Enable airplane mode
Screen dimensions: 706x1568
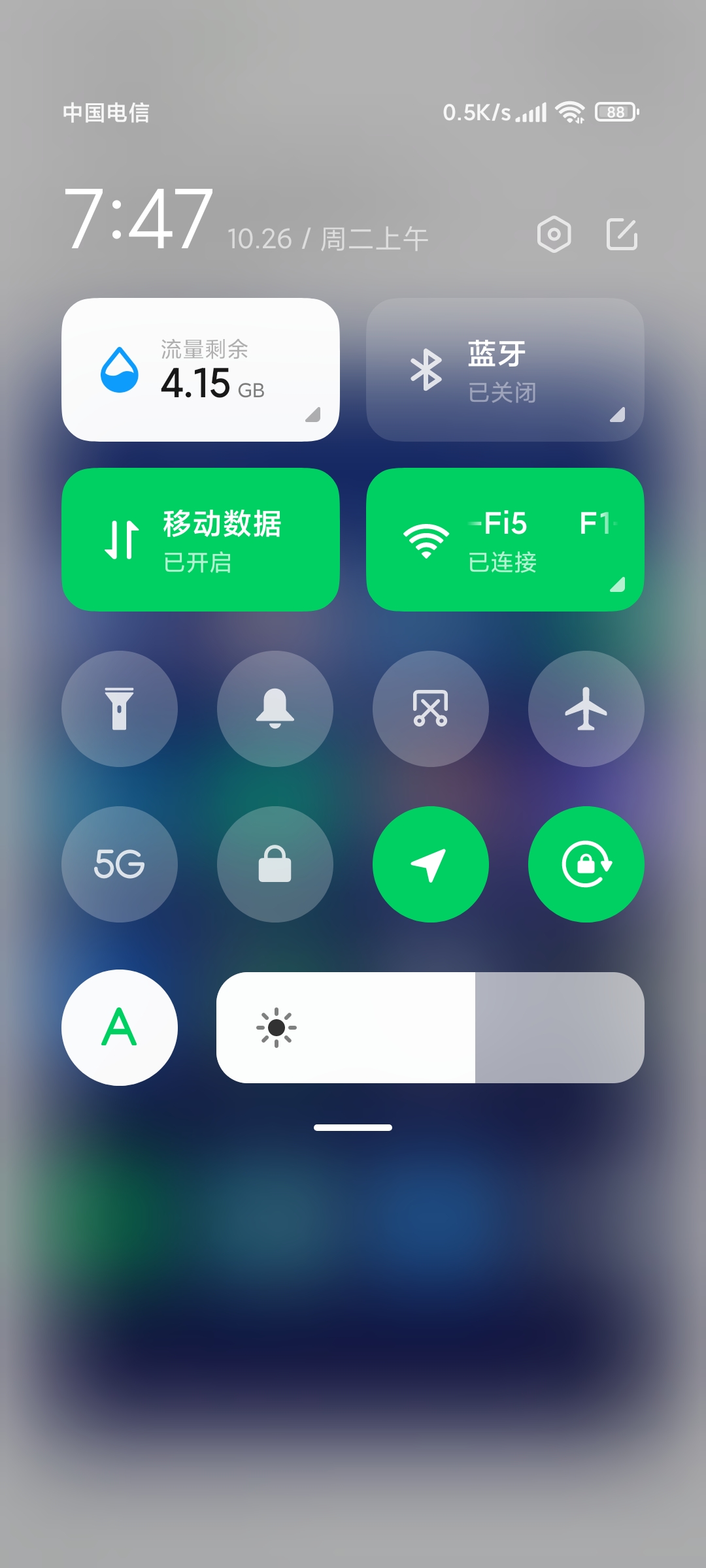(x=586, y=709)
